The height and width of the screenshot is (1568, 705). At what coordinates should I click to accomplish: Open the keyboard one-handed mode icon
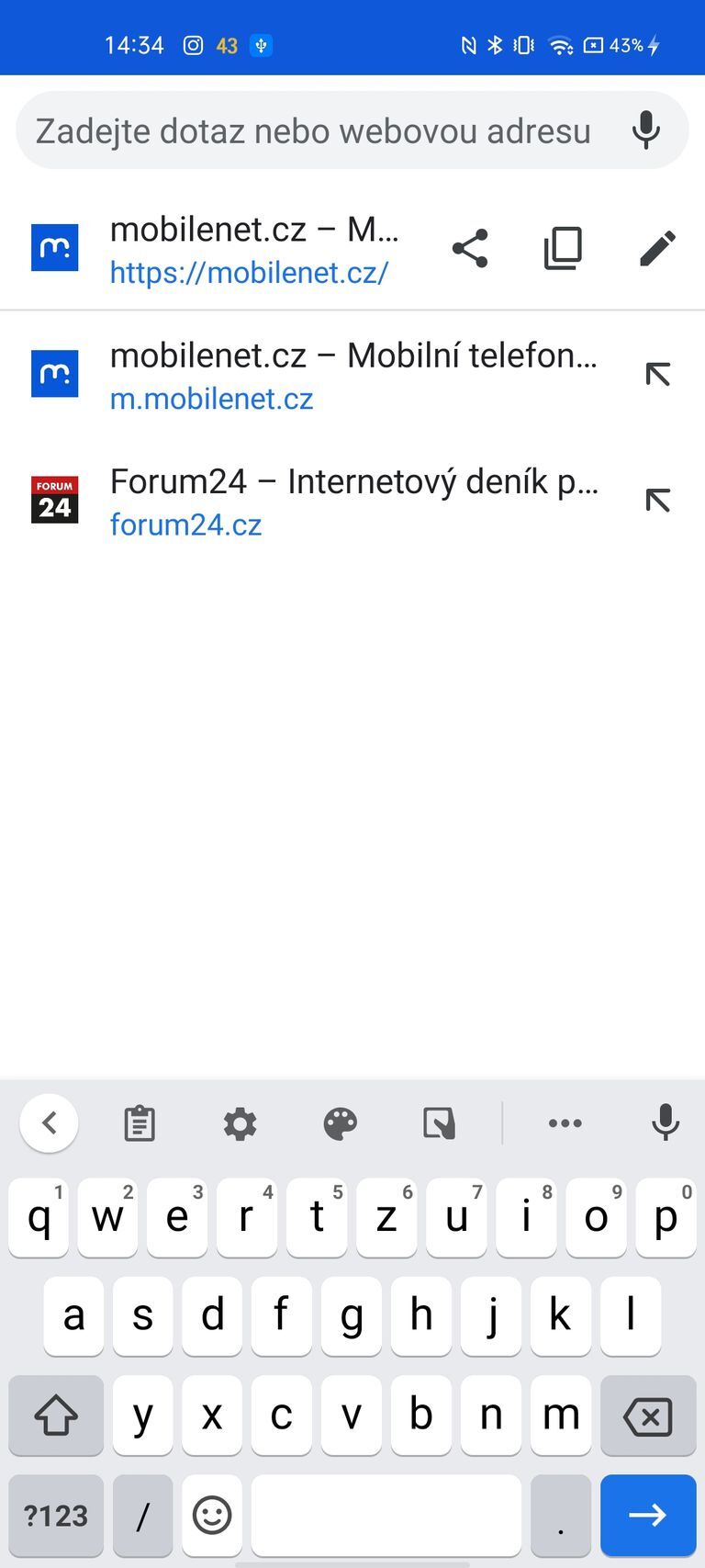tap(439, 1123)
